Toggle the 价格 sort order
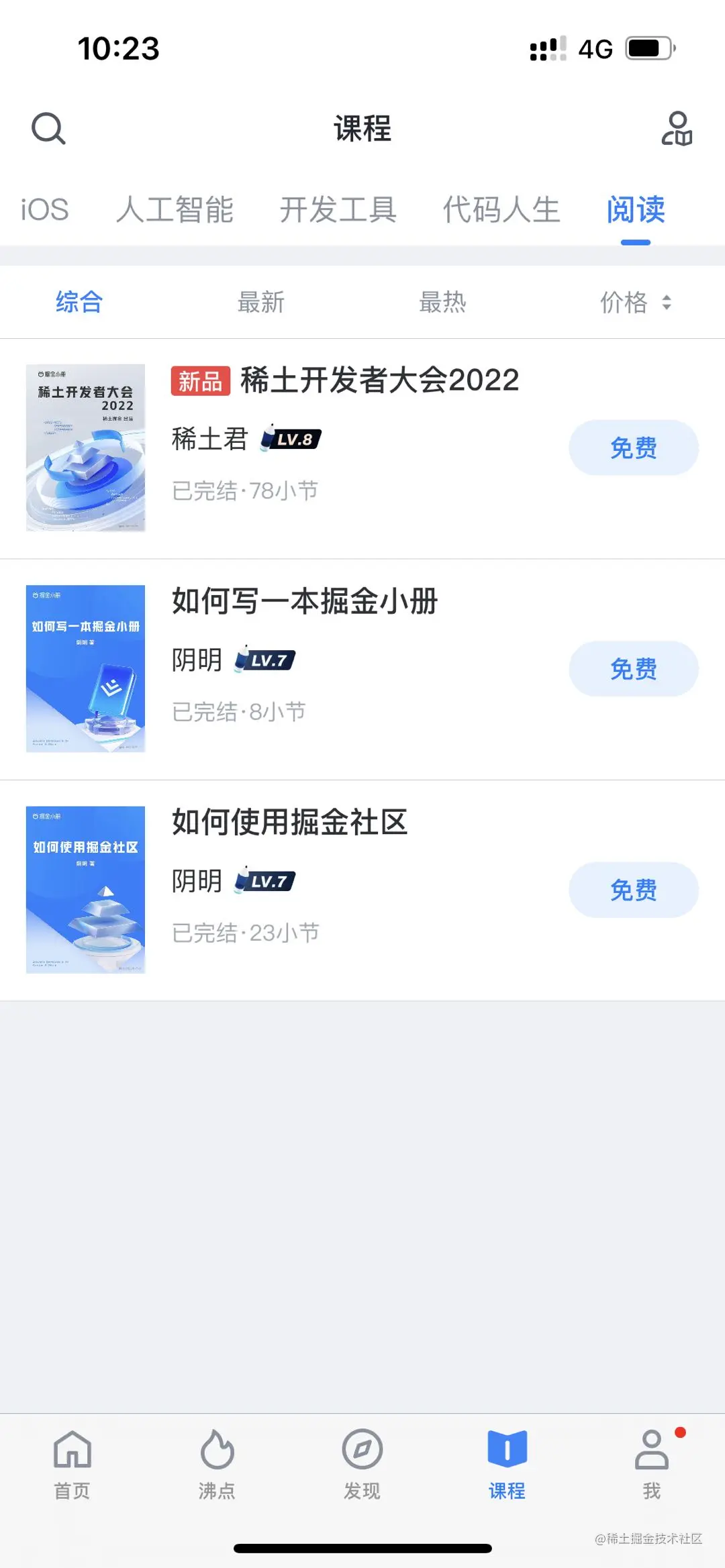This screenshot has width=725, height=1568. (x=635, y=302)
